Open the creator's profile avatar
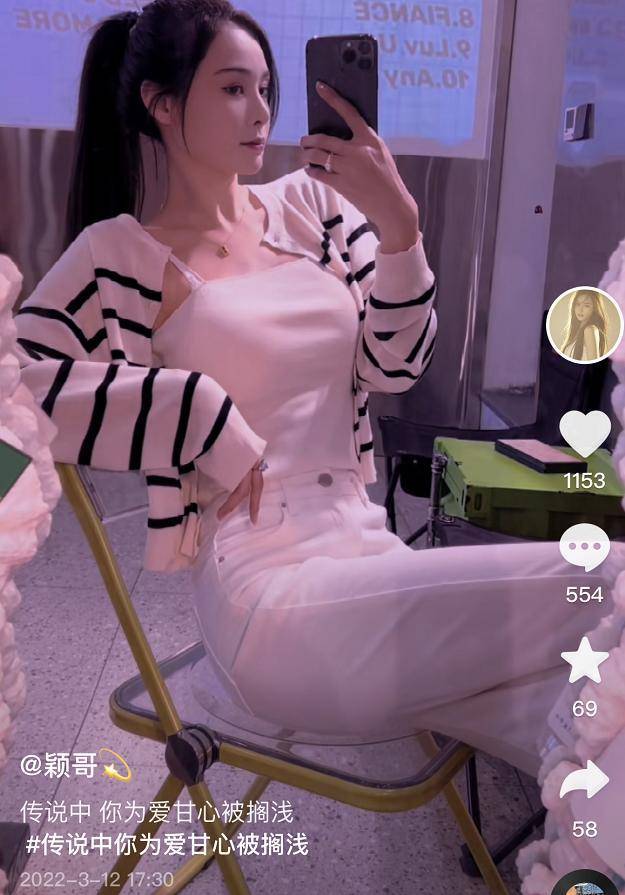 pos(584,325)
